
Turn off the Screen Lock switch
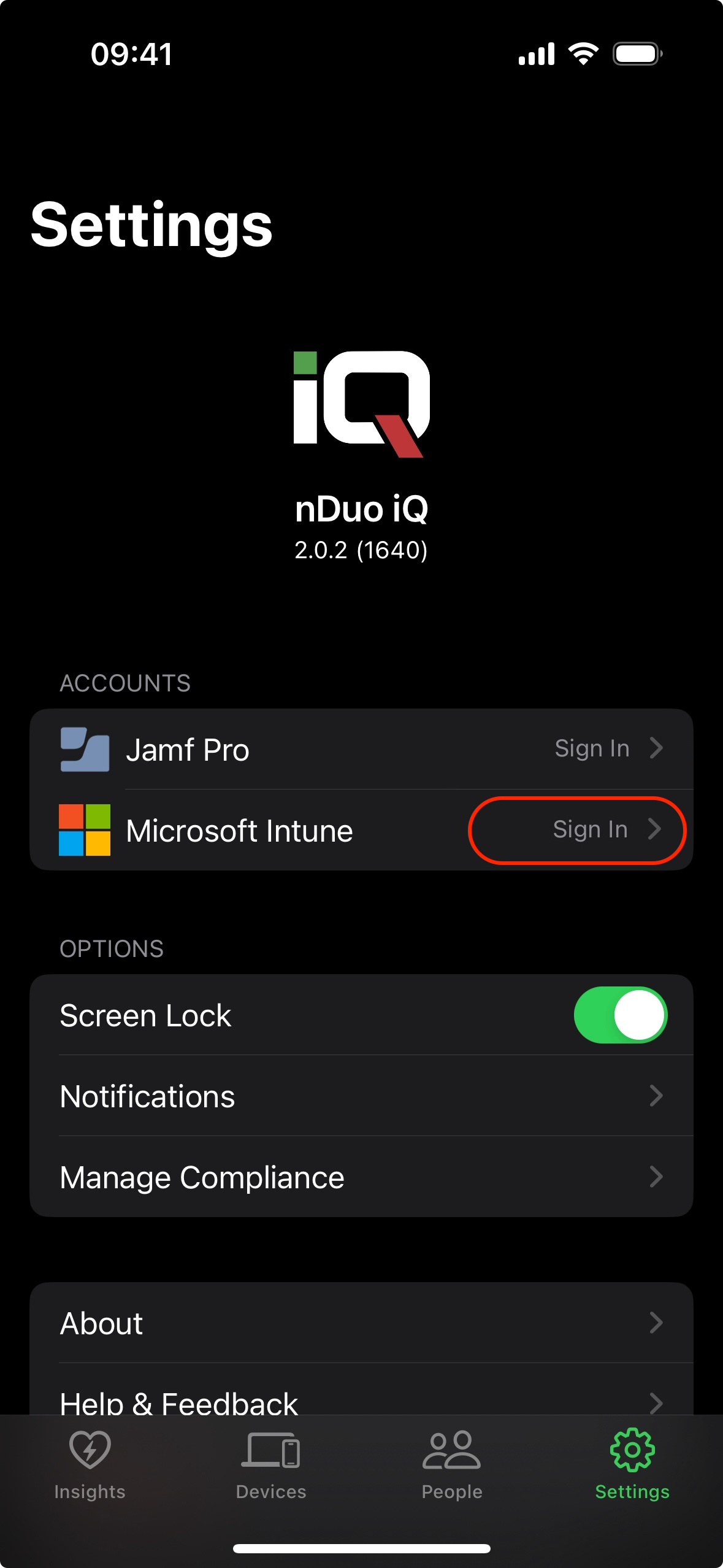tap(620, 1015)
